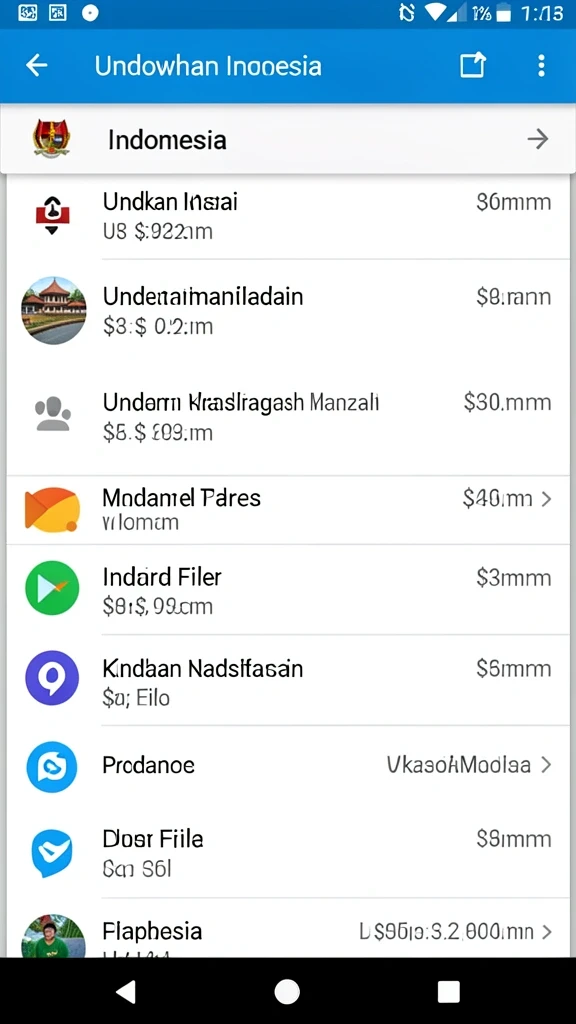This screenshot has height=1024, width=576.
Task: Open the Flaphesia row
Action: coord(288,929)
